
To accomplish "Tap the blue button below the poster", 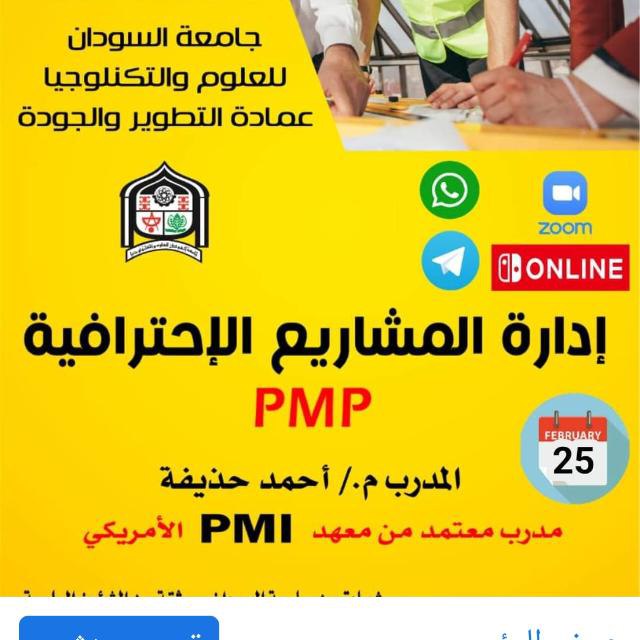I will click(x=118, y=628).
